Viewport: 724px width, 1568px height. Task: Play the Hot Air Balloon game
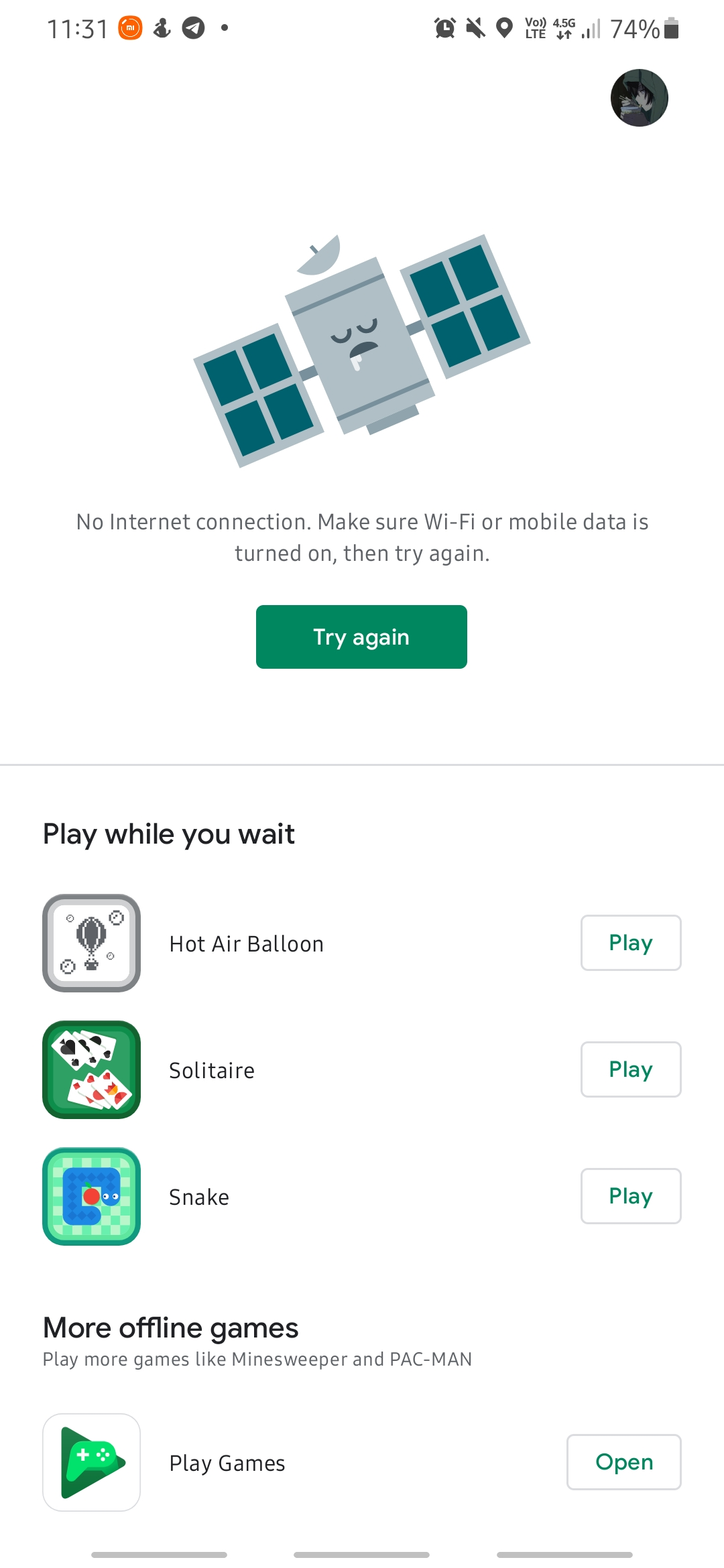[x=631, y=943]
